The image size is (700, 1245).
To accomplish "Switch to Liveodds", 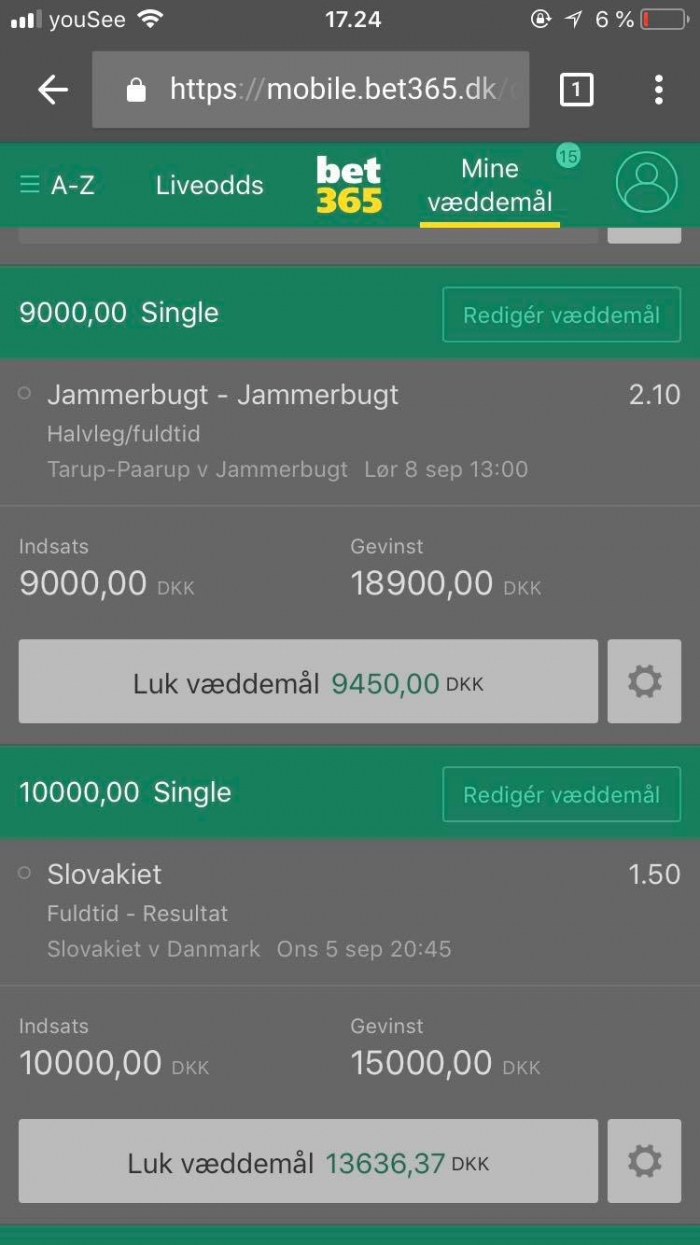I will [209, 185].
